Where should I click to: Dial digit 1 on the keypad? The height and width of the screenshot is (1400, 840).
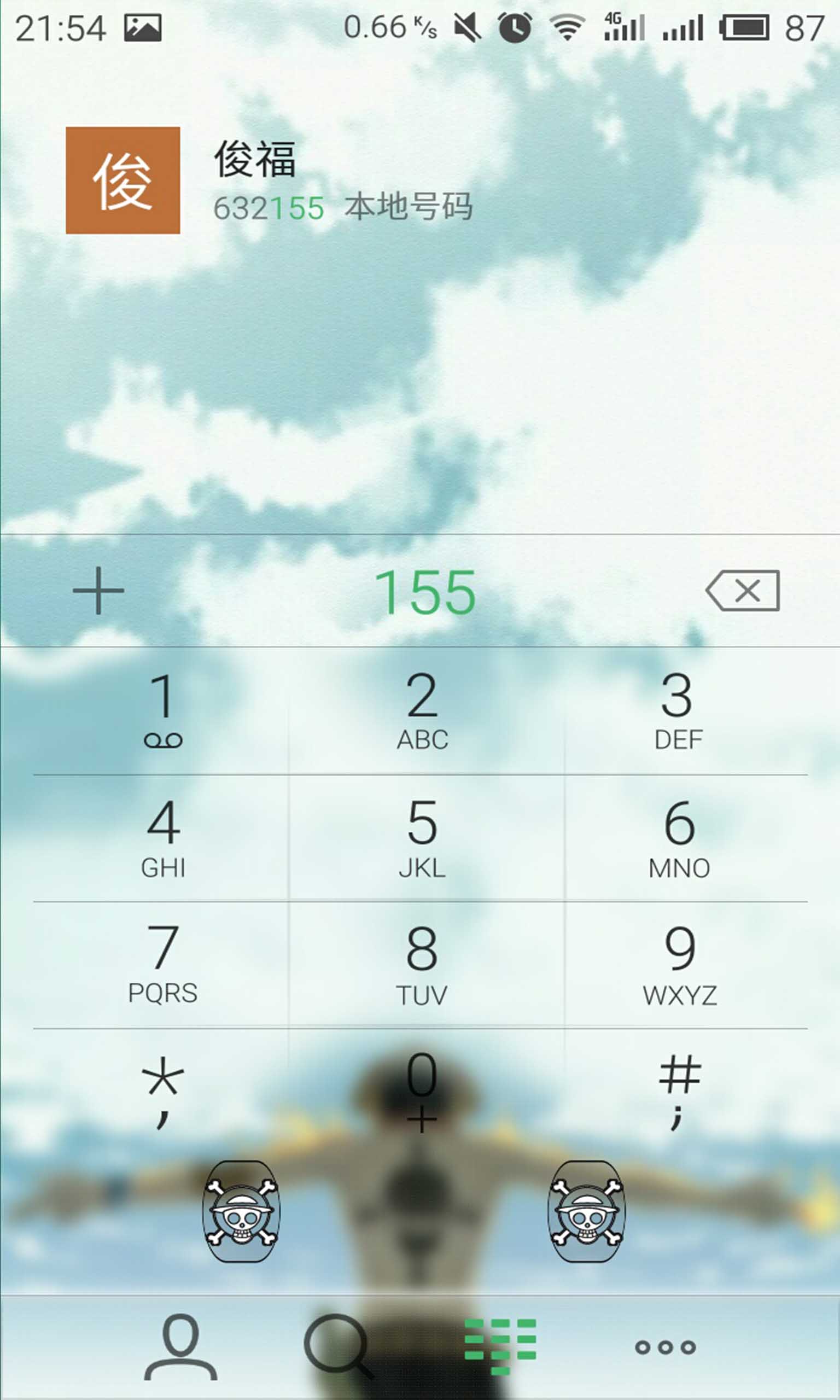(x=163, y=711)
